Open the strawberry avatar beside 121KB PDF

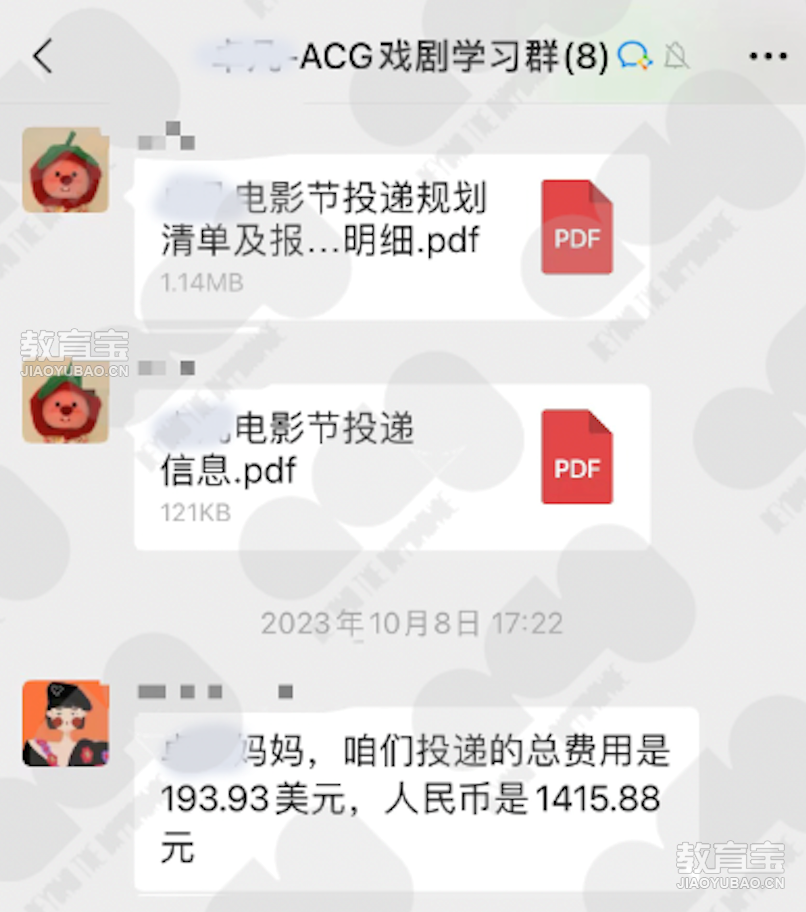(x=66, y=400)
